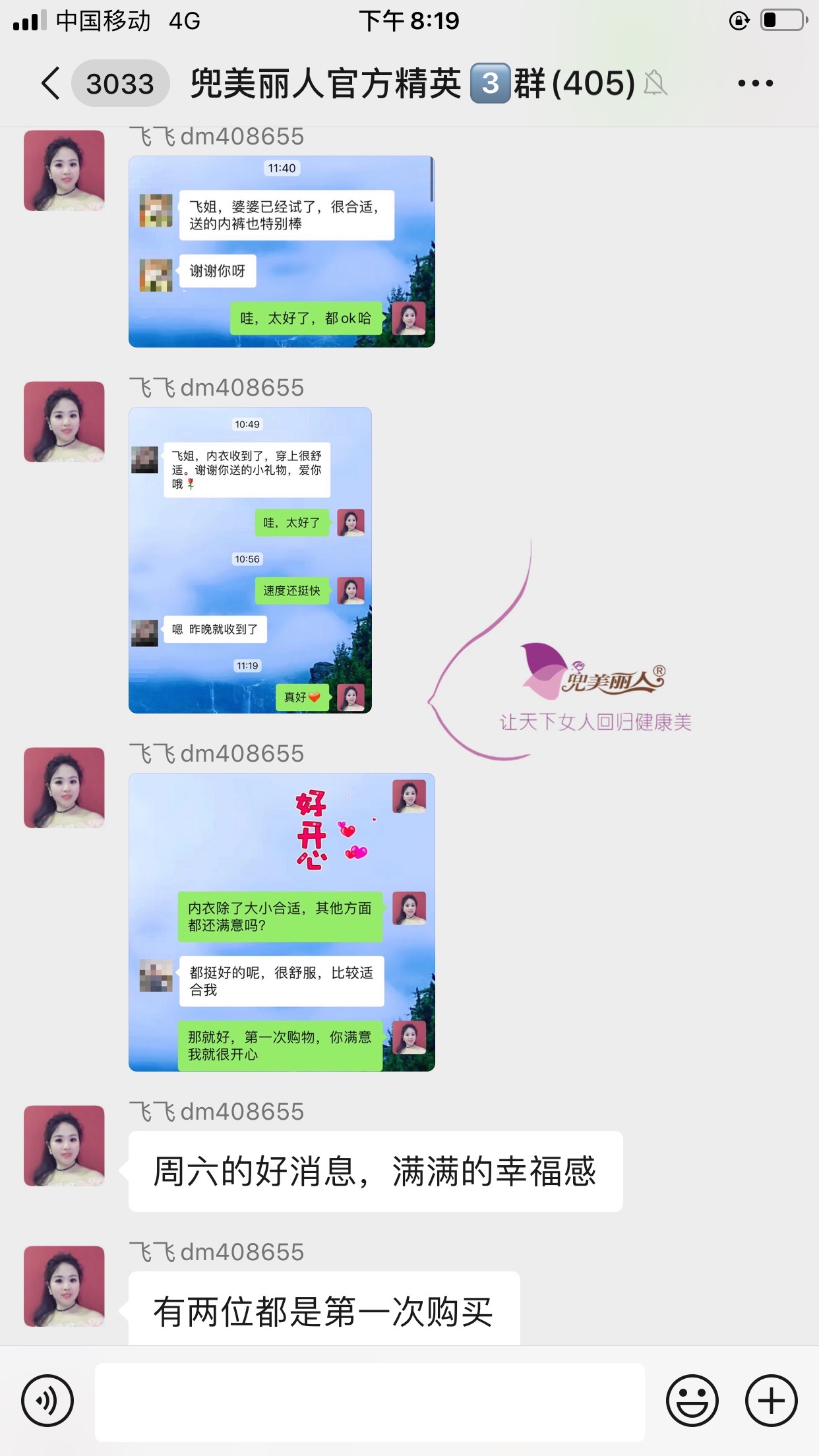819x1456 pixels.
Task: View the image with 10:49 chat screenshot
Action: (x=250, y=560)
